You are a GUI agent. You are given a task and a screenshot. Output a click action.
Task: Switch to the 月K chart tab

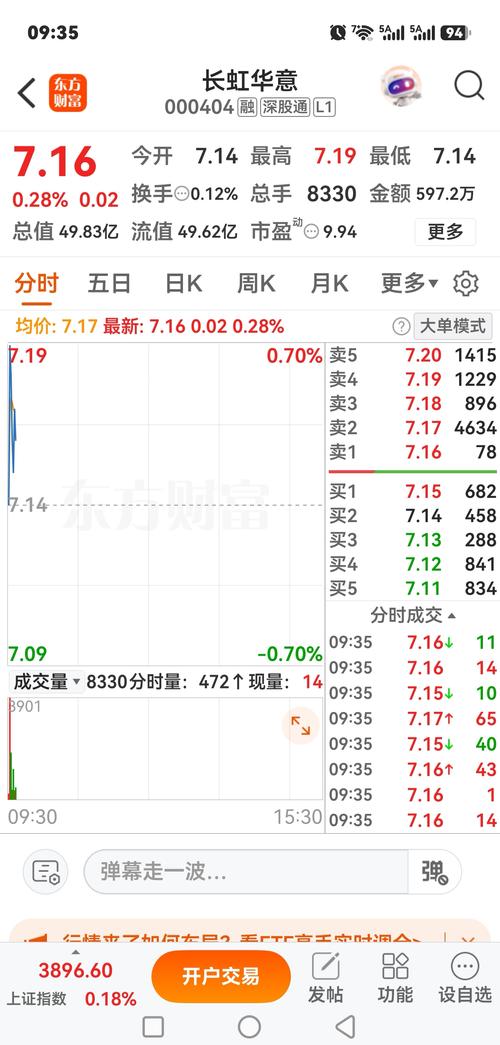pyautogui.click(x=329, y=283)
